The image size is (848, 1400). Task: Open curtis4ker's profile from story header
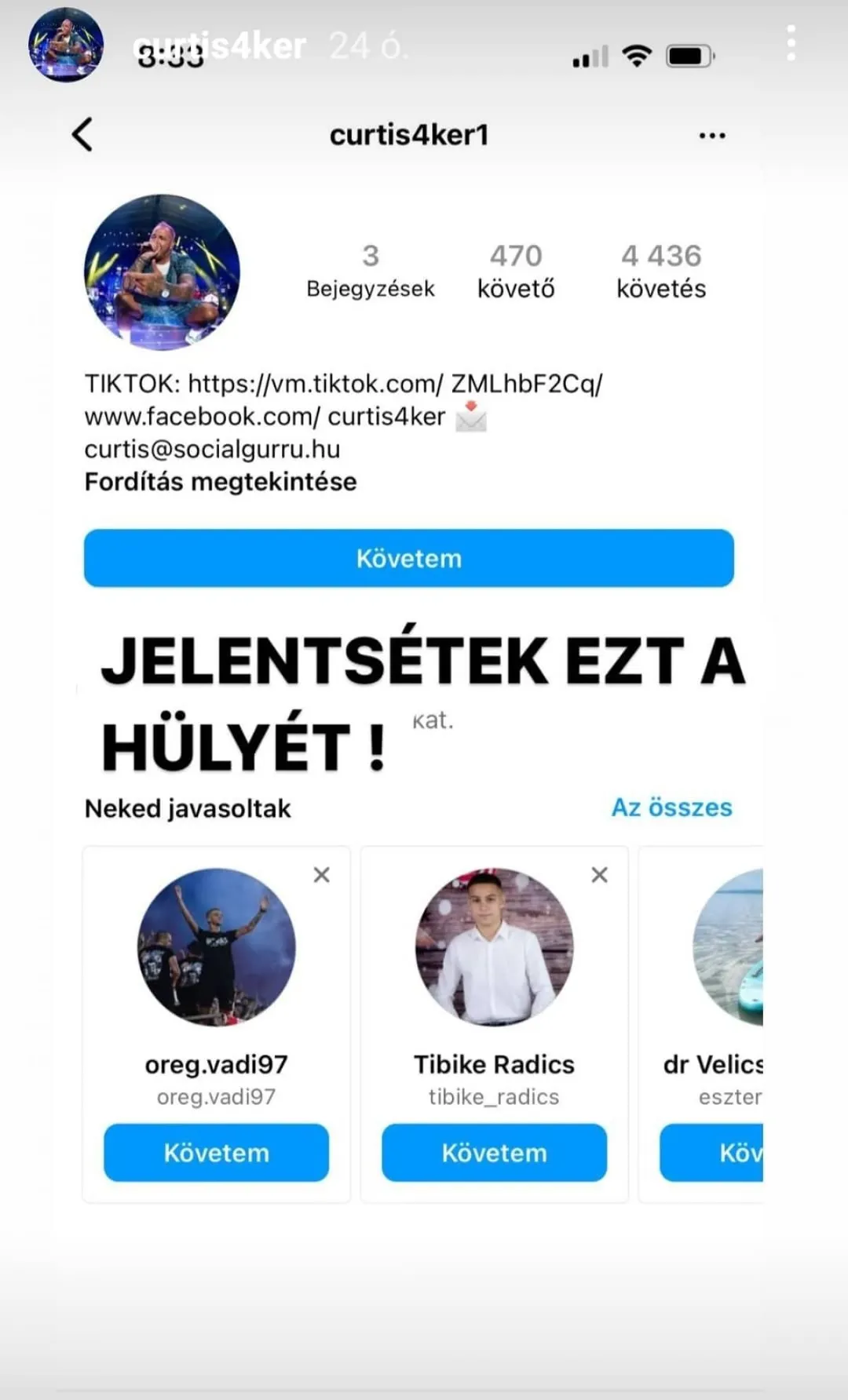pos(220,47)
